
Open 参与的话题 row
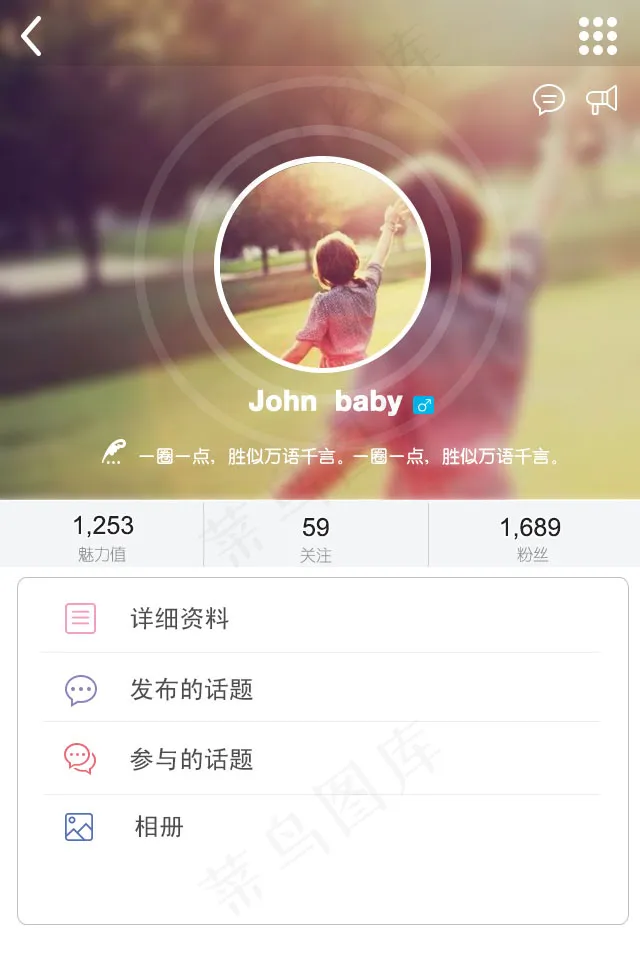322,759
